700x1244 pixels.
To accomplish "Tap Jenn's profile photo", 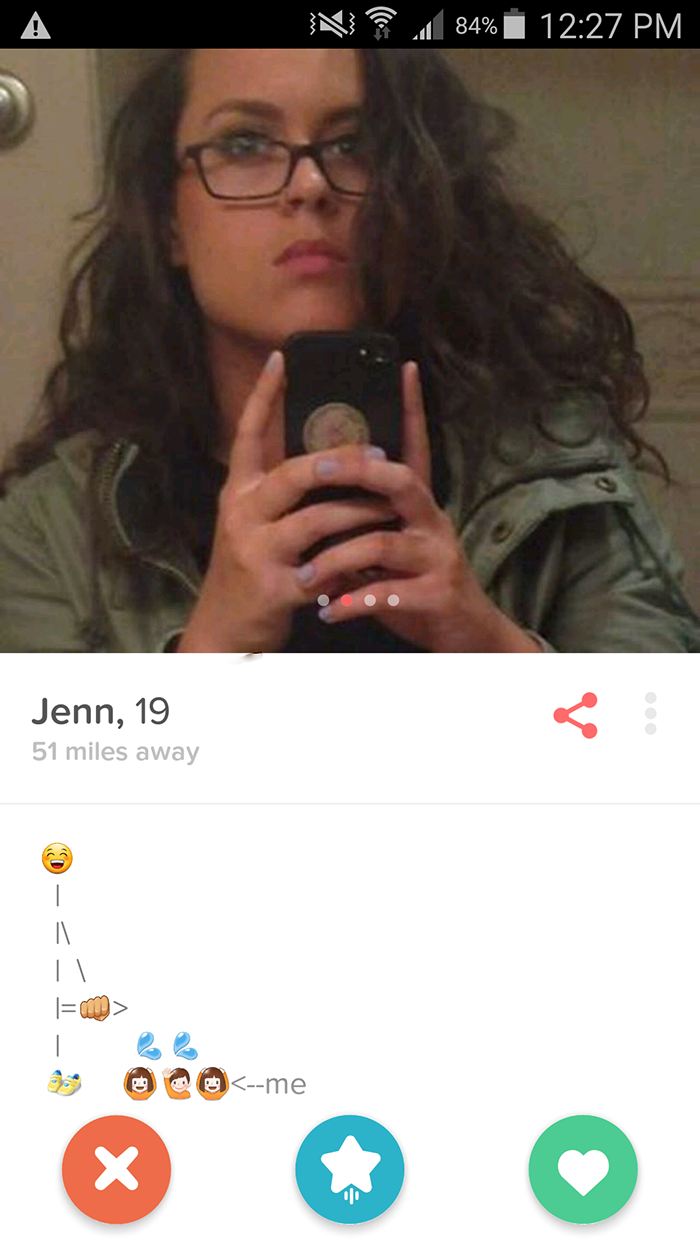I will click(x=350, y=350).
